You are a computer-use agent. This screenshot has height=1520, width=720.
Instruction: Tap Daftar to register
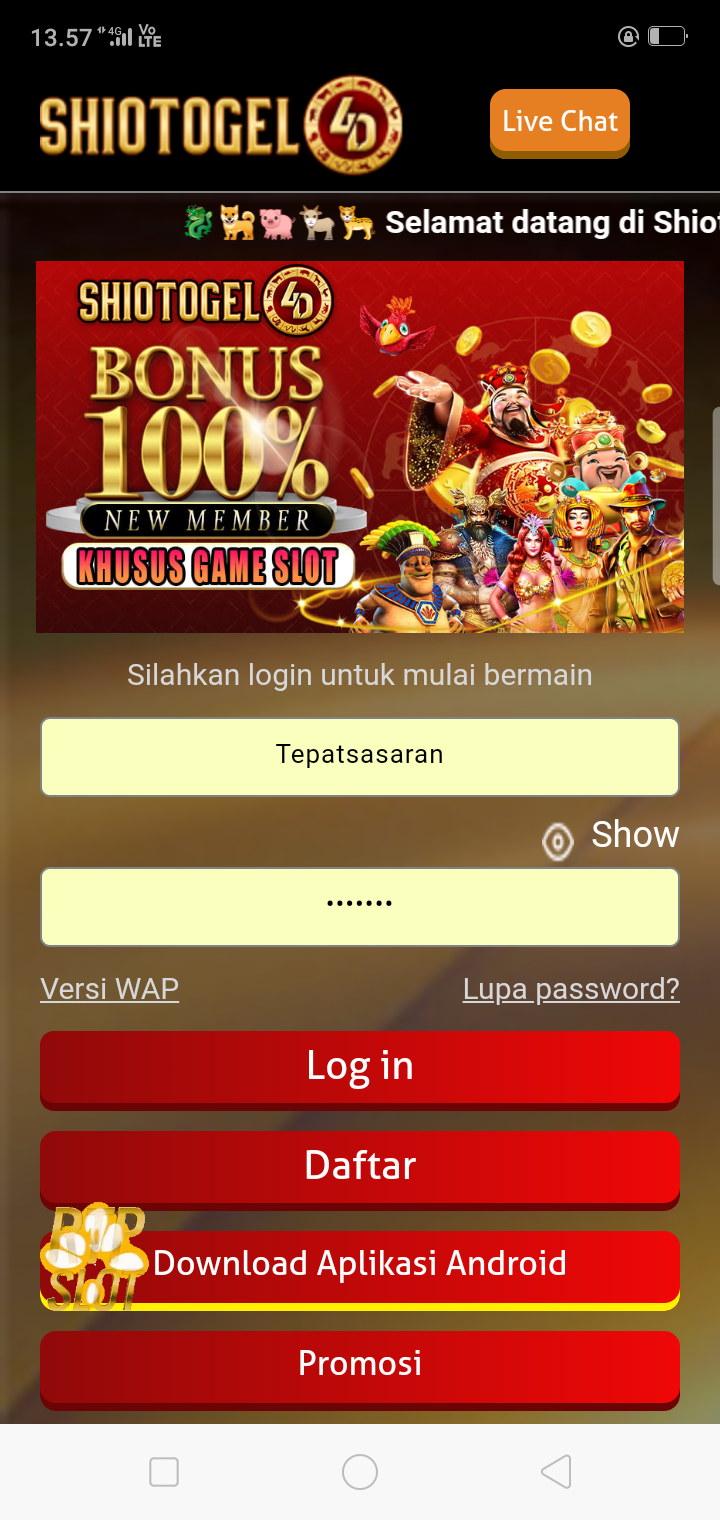(x=360, y=1166)
